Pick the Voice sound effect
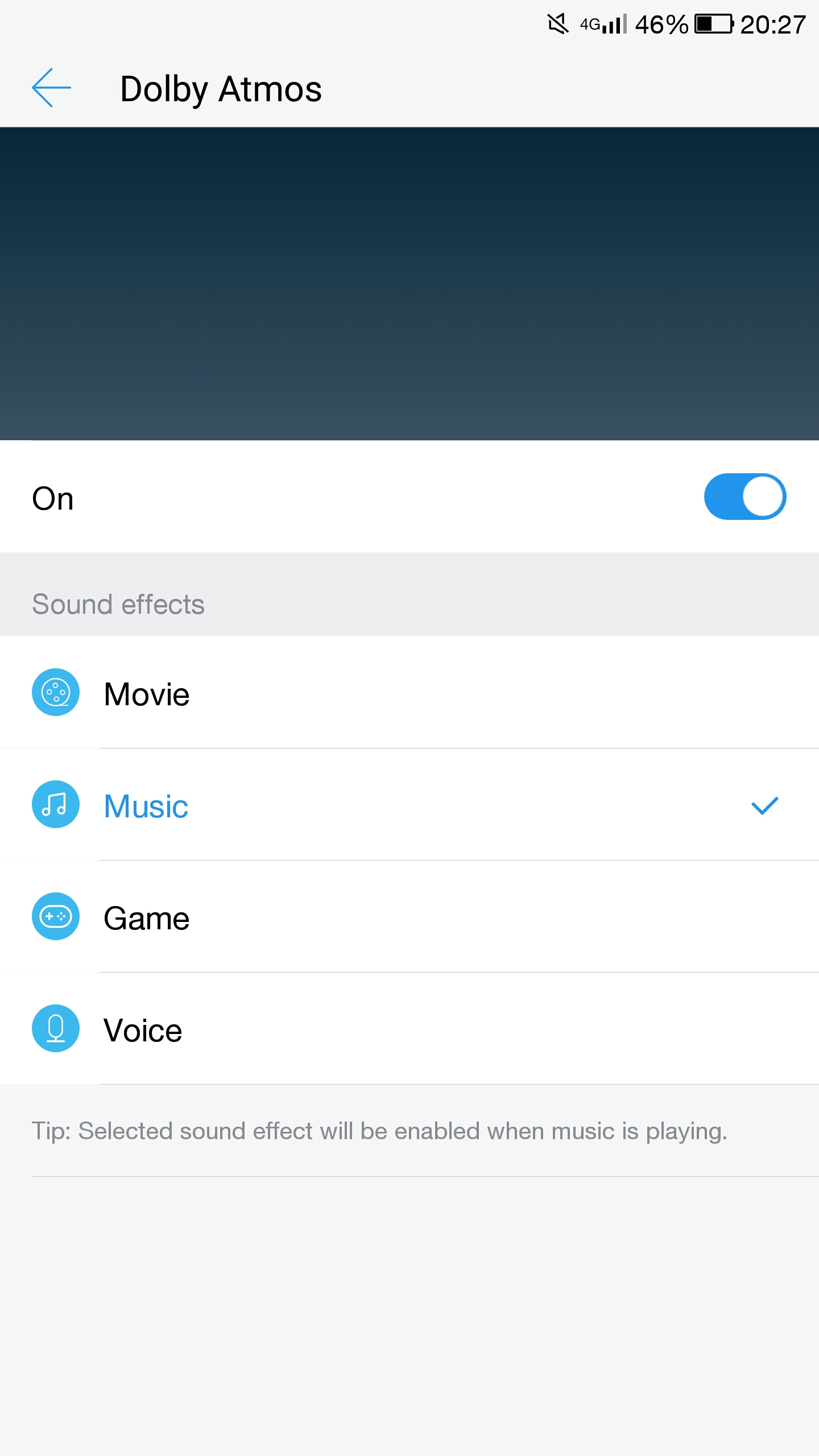Viewport: 819px width, 1456px height. [x=409, y=1029]
